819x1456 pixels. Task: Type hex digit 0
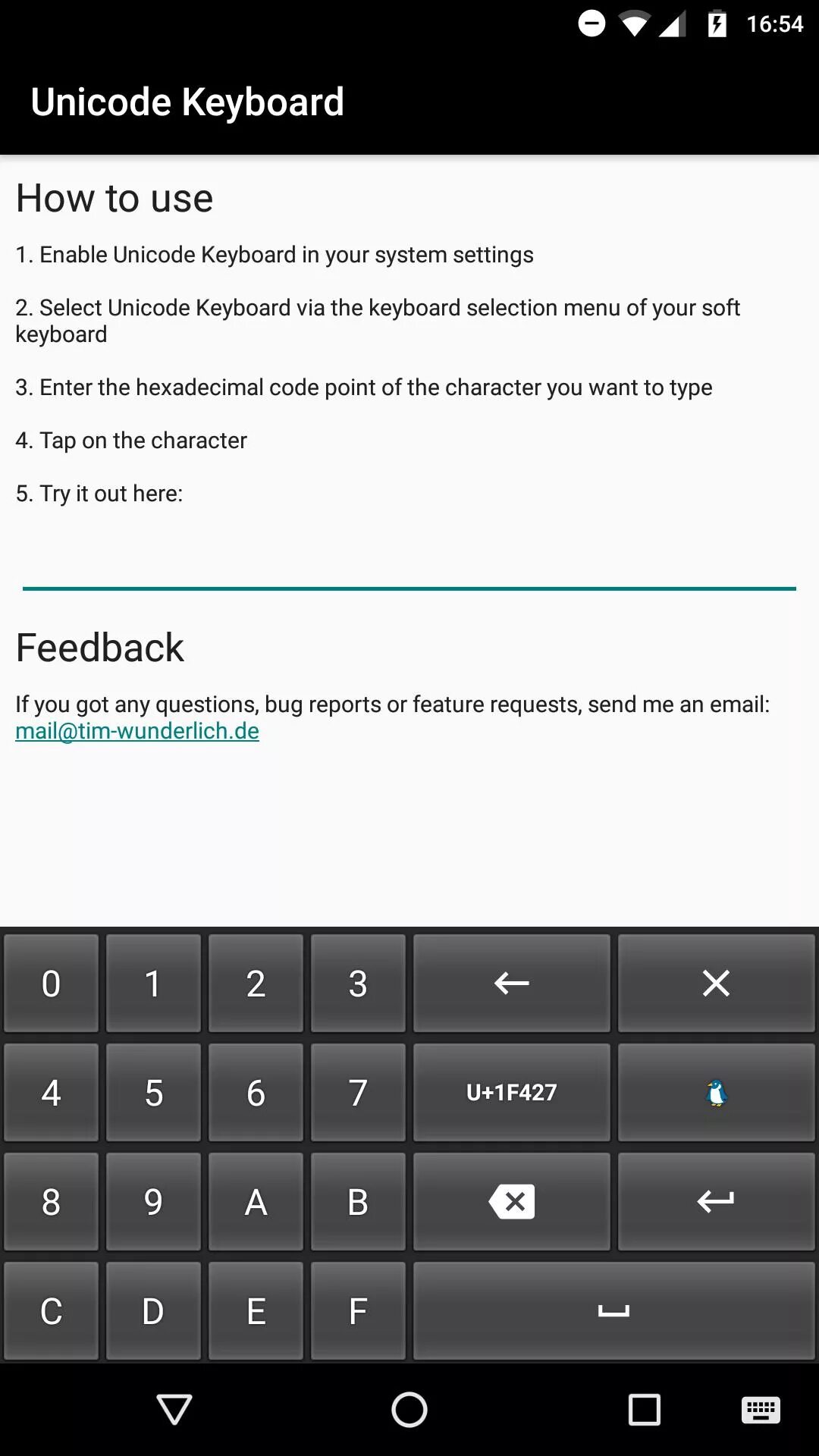[51, 984]
